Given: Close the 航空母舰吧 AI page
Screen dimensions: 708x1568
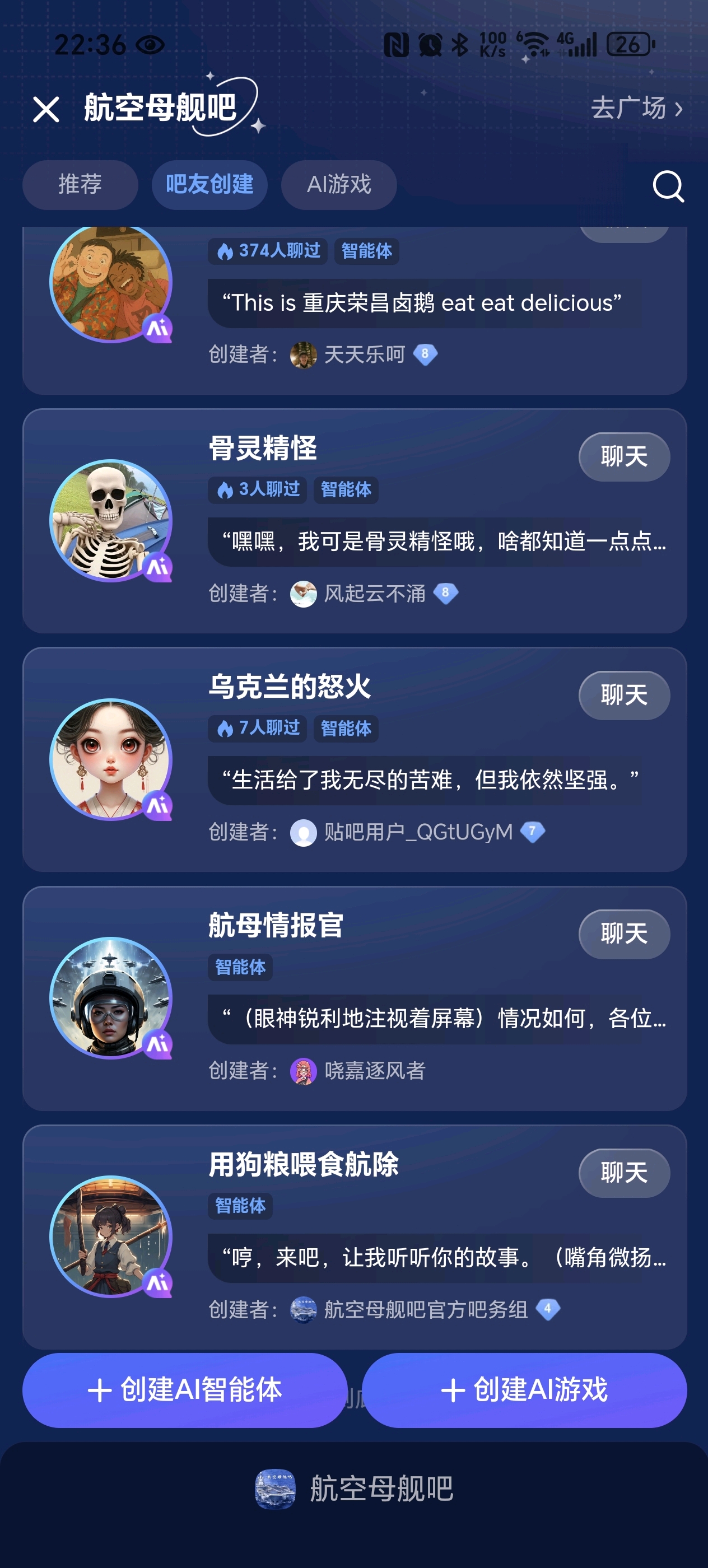Looking at the screenshot, I should coord(46,110).
